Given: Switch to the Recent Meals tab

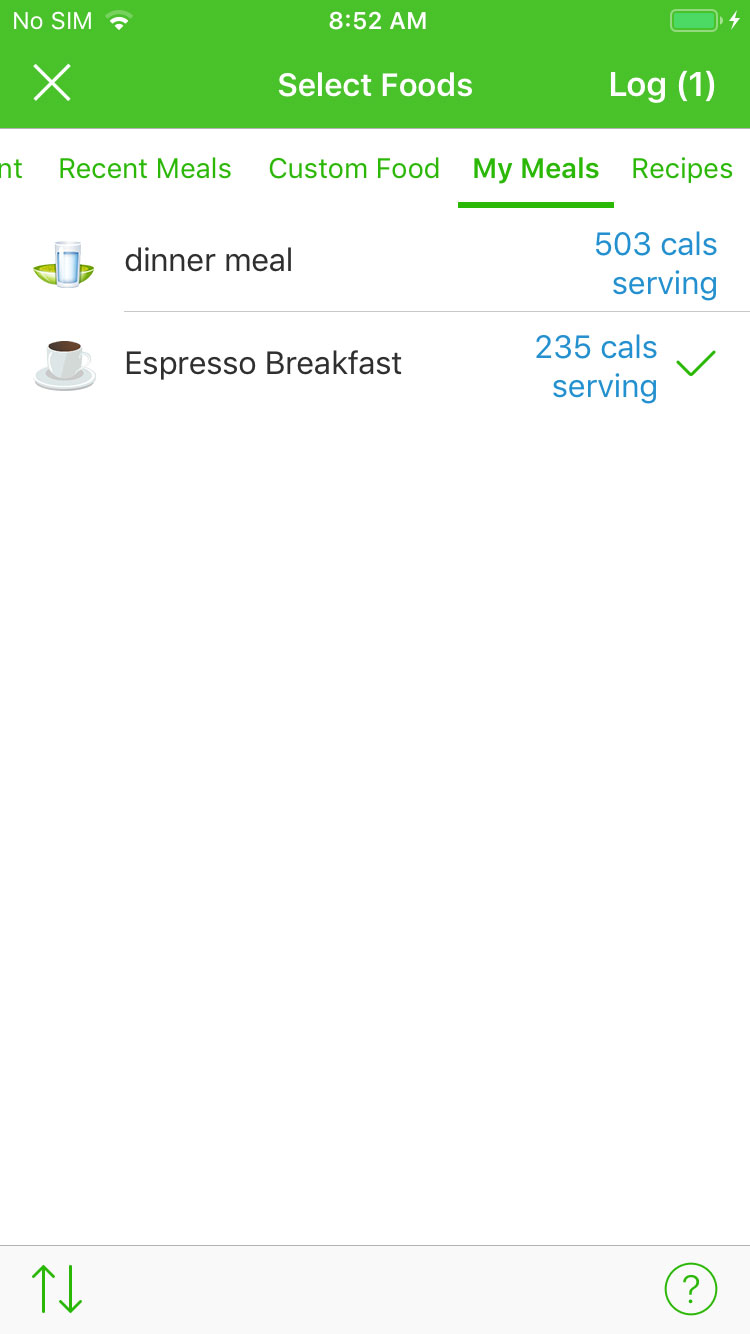Looking at the screenshot, I should [145, 169].
